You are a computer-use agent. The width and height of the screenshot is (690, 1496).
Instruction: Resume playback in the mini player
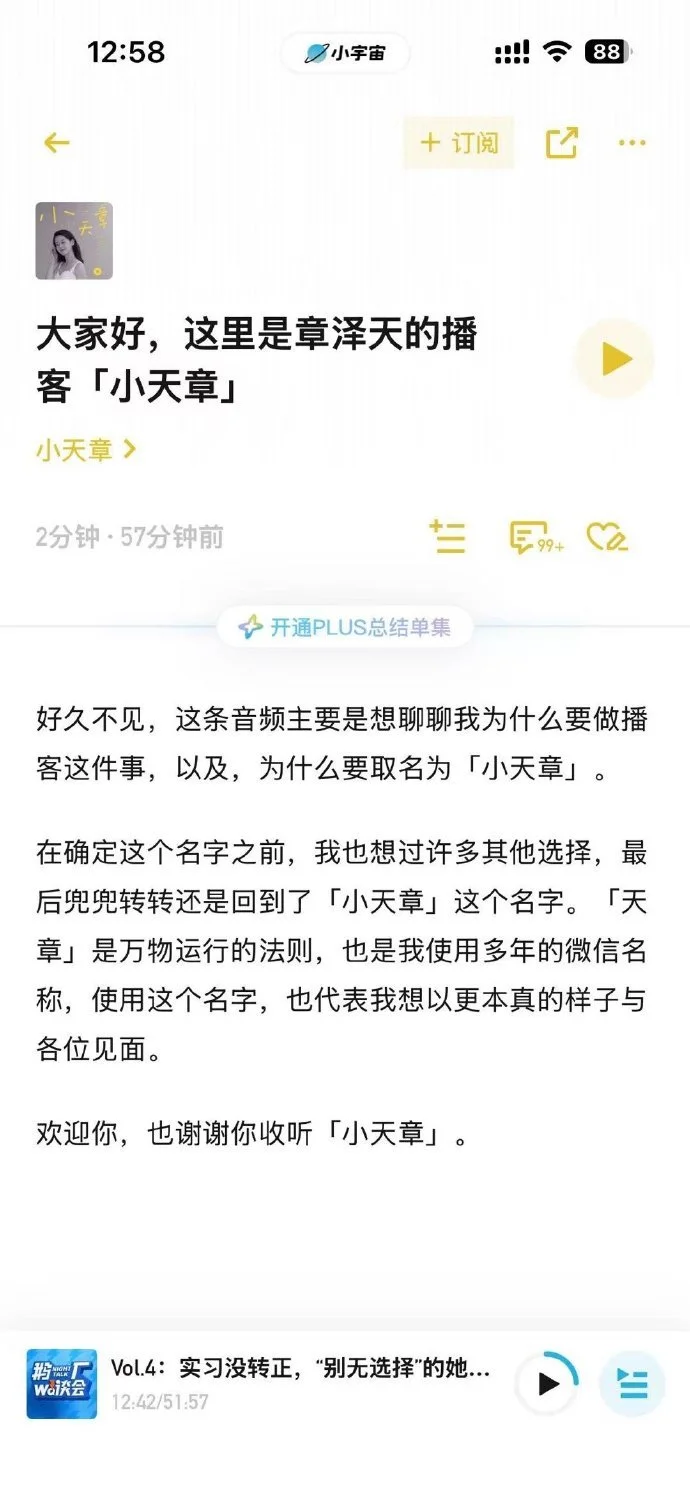(548, 1383)
